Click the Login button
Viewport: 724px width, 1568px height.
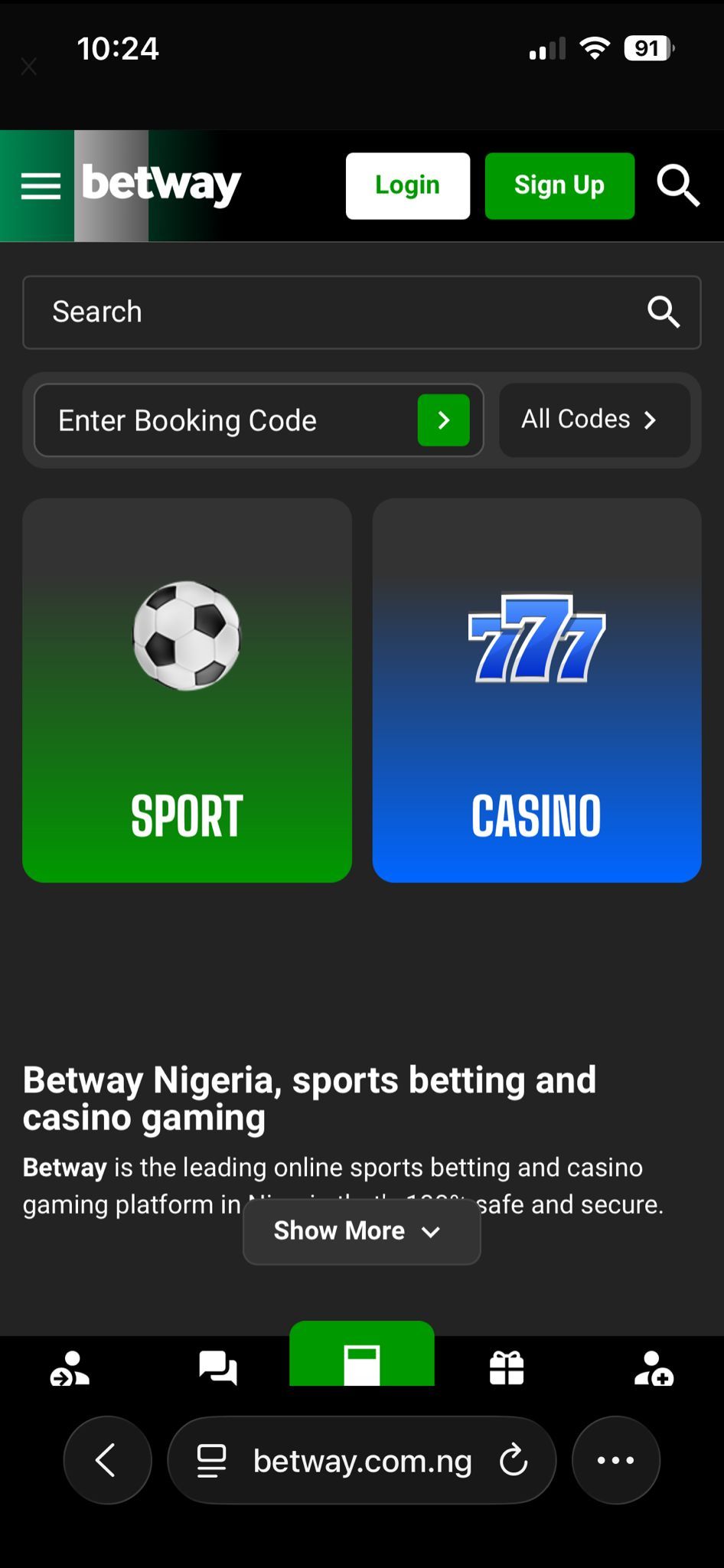click(x=407, y=185)
